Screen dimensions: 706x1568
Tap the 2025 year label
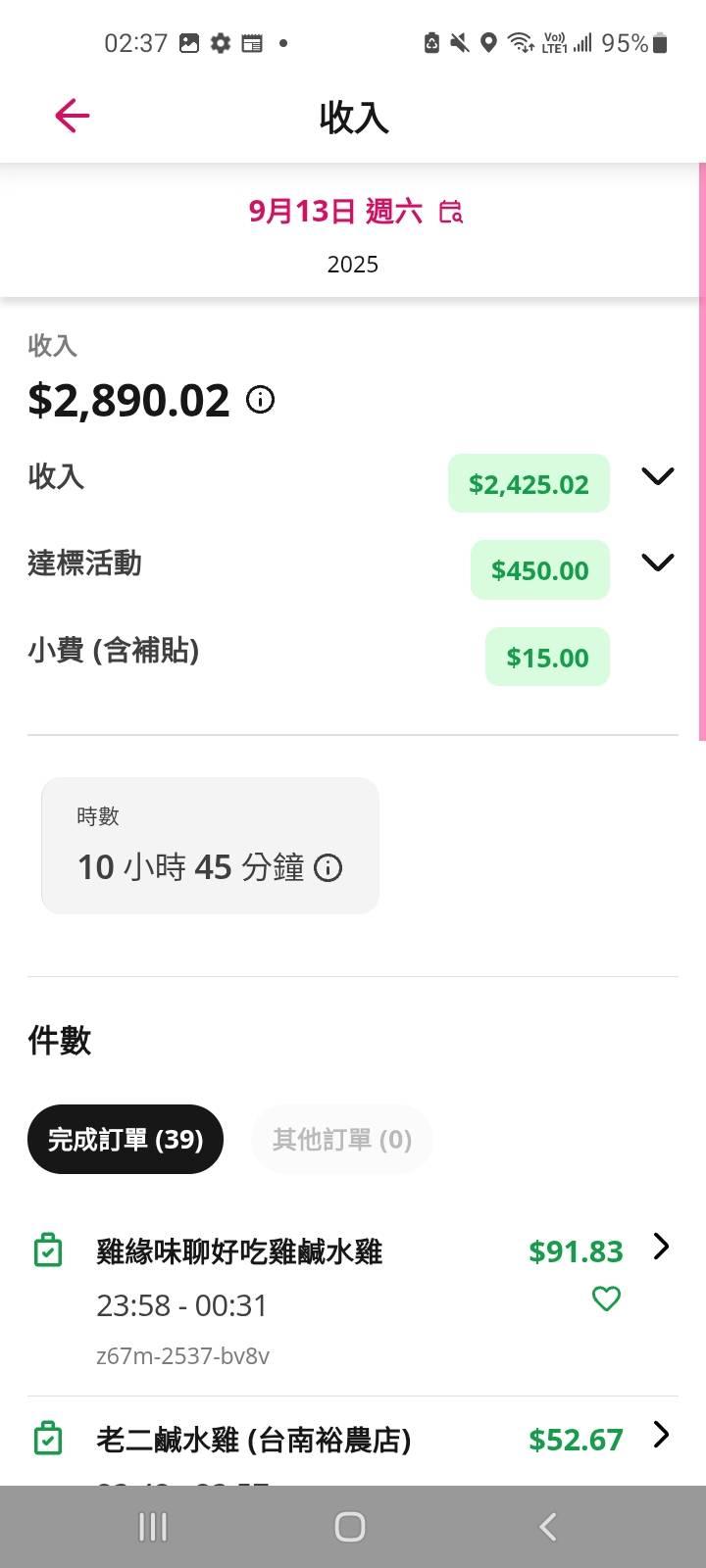tap(352, 264)
